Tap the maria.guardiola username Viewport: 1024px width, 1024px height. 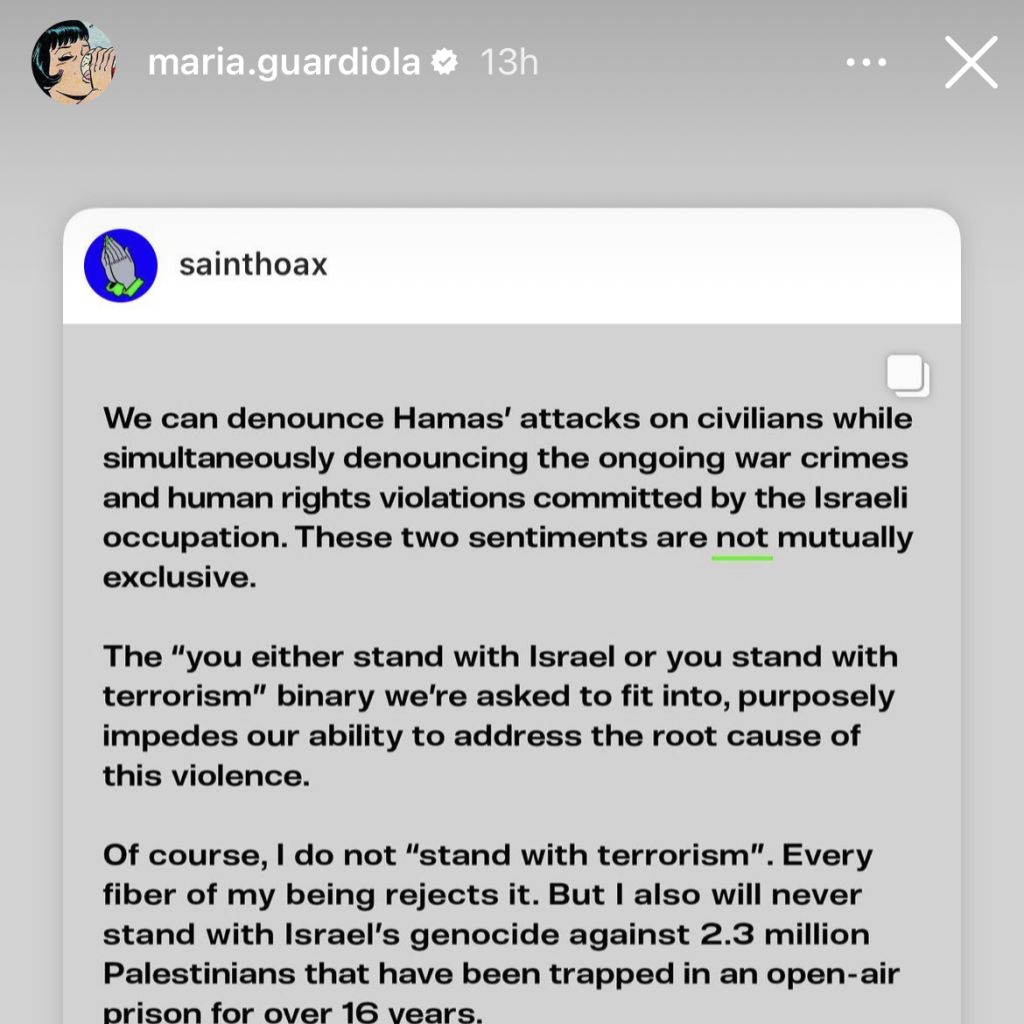(283, 62)
